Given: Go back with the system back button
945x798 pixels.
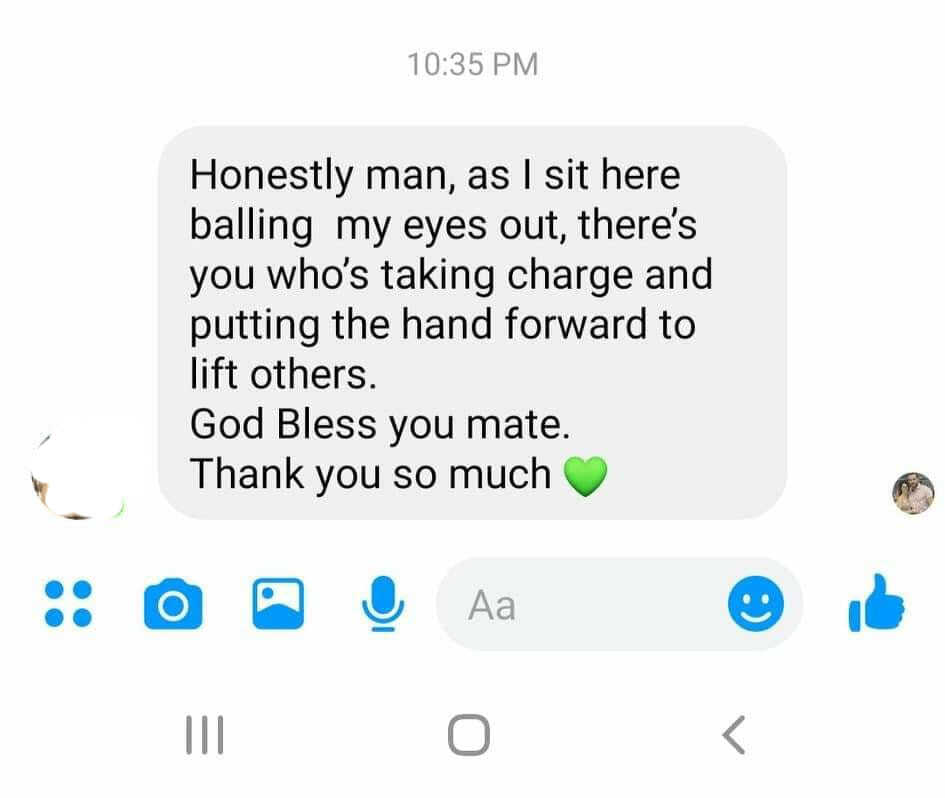Looking at the screenshot, I should point(733,735).
